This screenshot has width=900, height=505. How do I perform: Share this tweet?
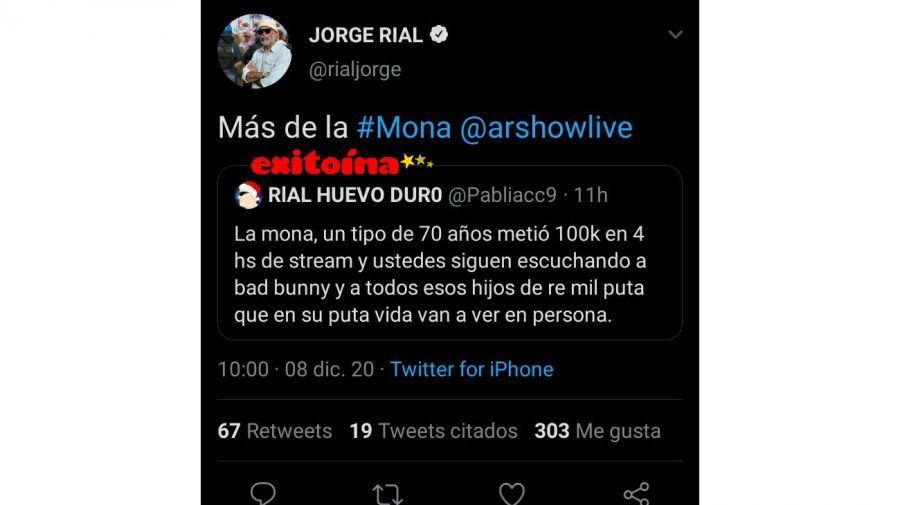coord(636,493)
